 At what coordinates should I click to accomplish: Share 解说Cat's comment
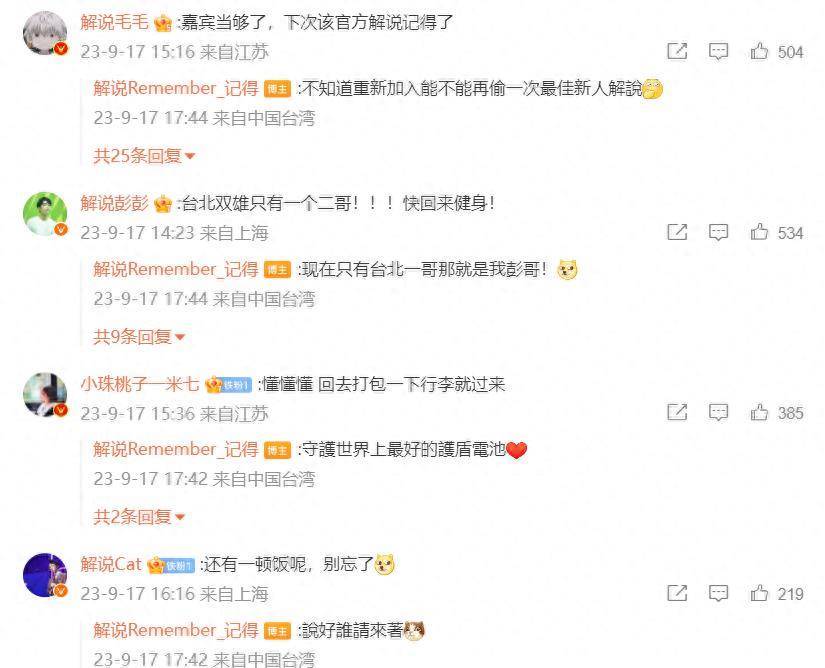point(677,593)
